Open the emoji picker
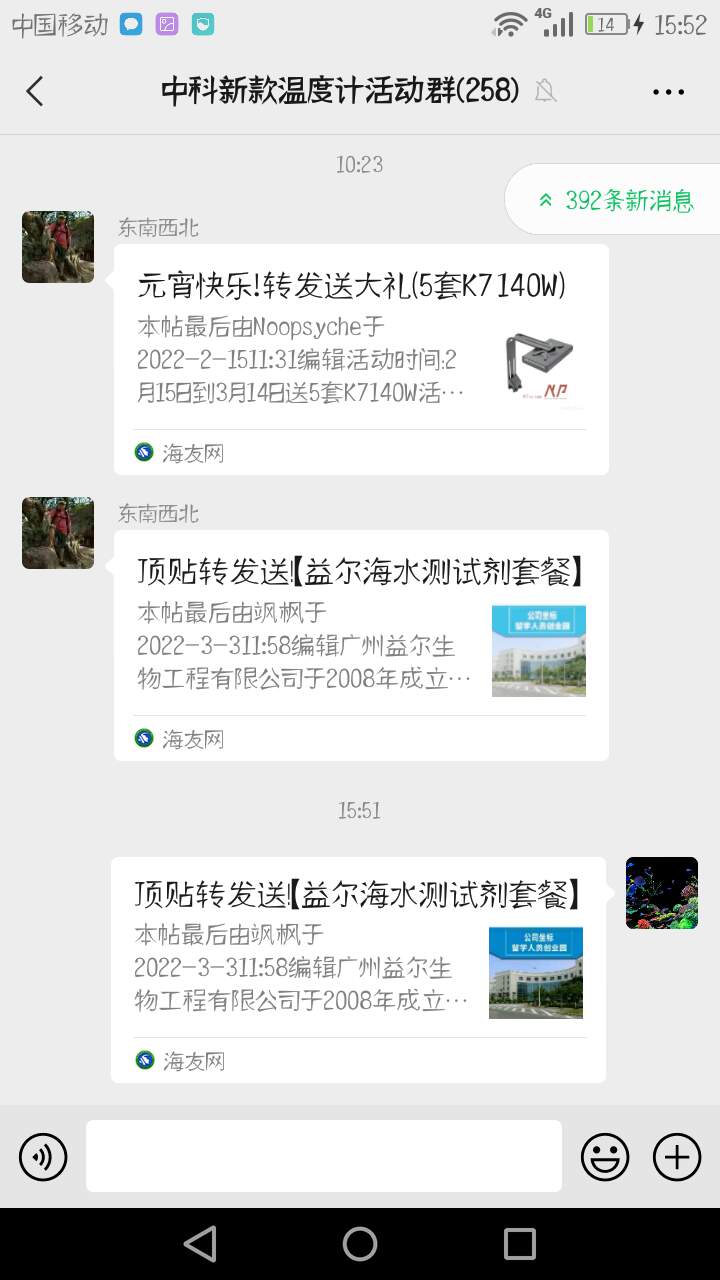Image resolution: width=720 pixels, height=1280 pixels. point(605,1157)
